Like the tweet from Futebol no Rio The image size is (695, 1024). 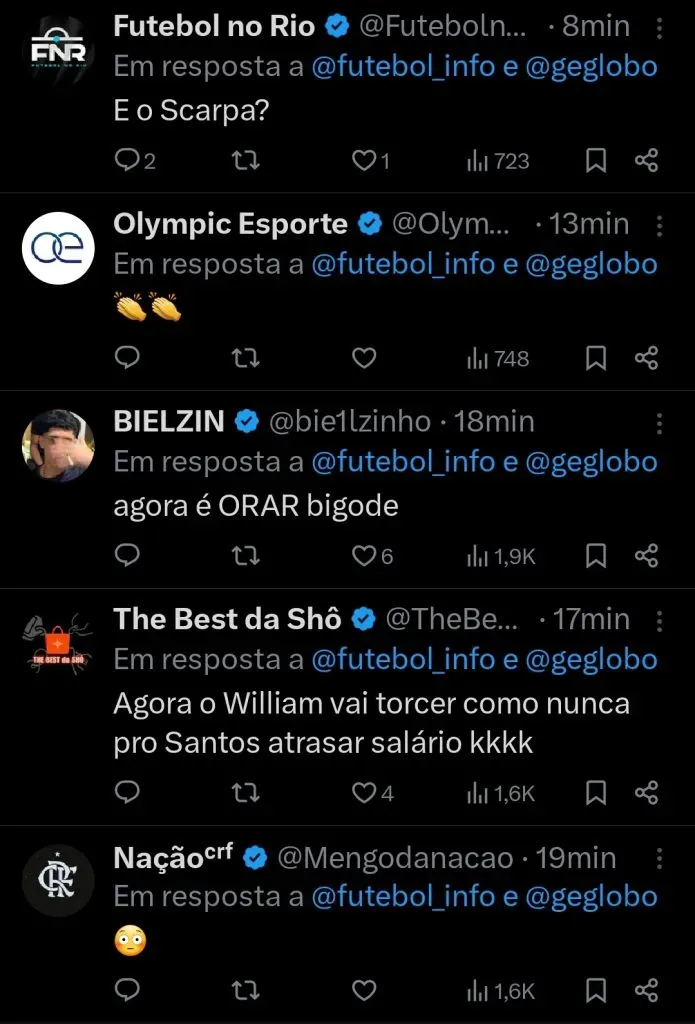click(364, 160)
